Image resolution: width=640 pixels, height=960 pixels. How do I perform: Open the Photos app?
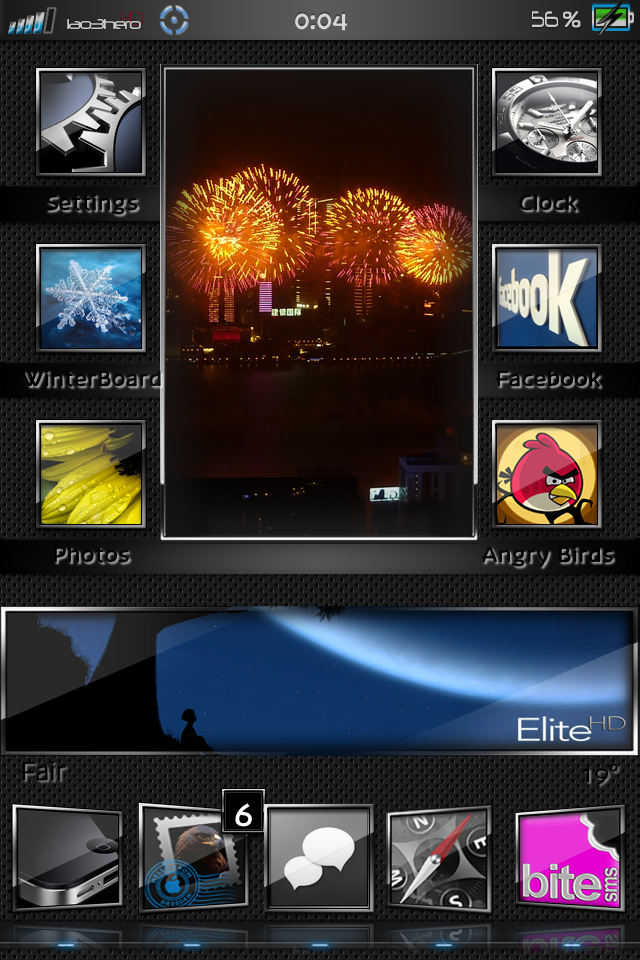(x=91, y=475)
